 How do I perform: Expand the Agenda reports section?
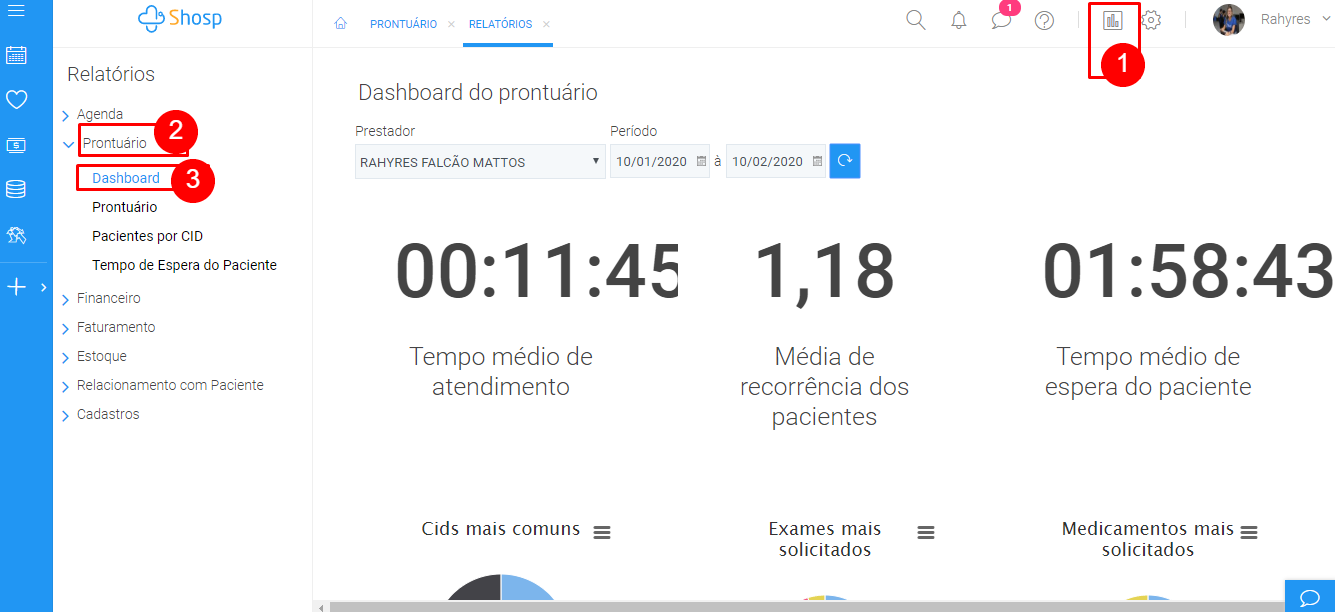pyautogui.click(x=99, y=114)
